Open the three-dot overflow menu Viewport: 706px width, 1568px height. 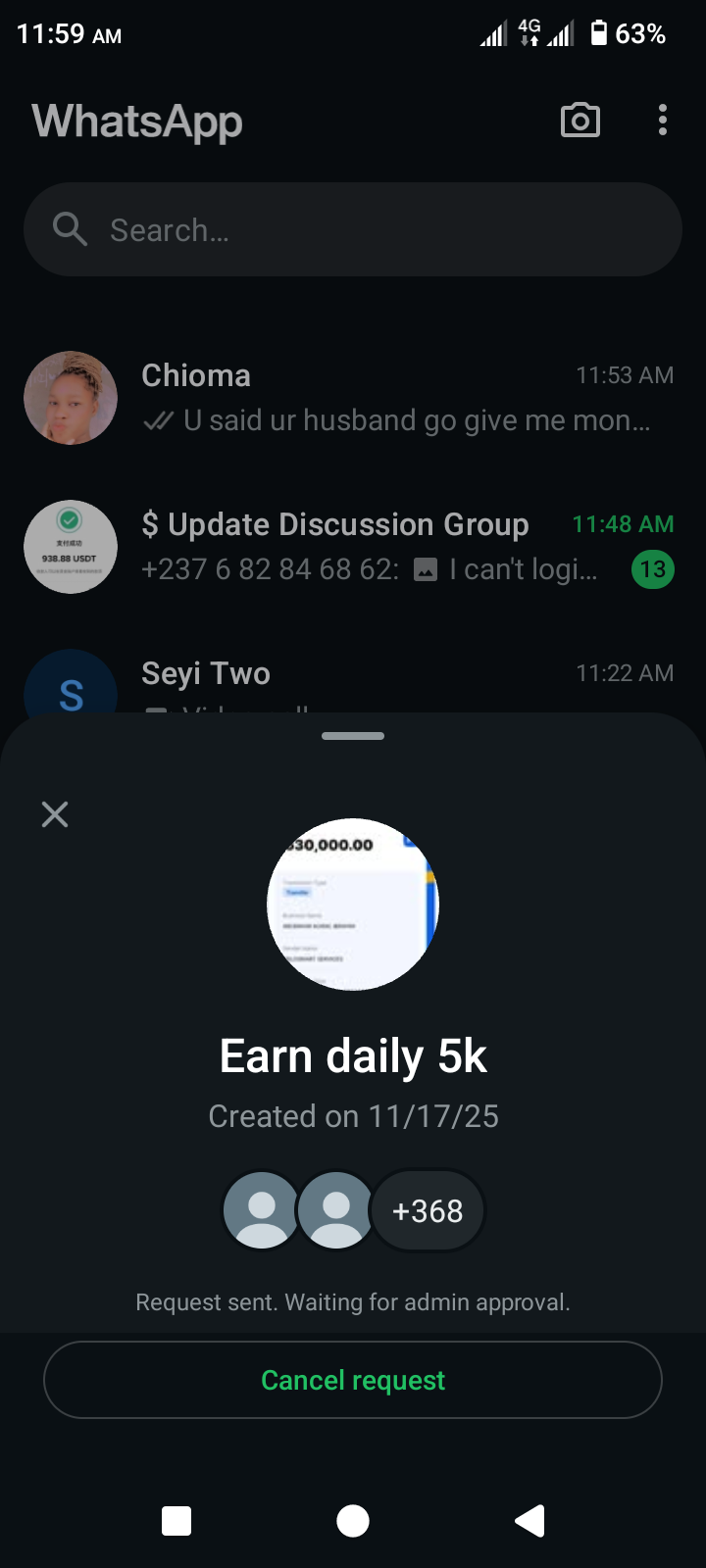663,121
